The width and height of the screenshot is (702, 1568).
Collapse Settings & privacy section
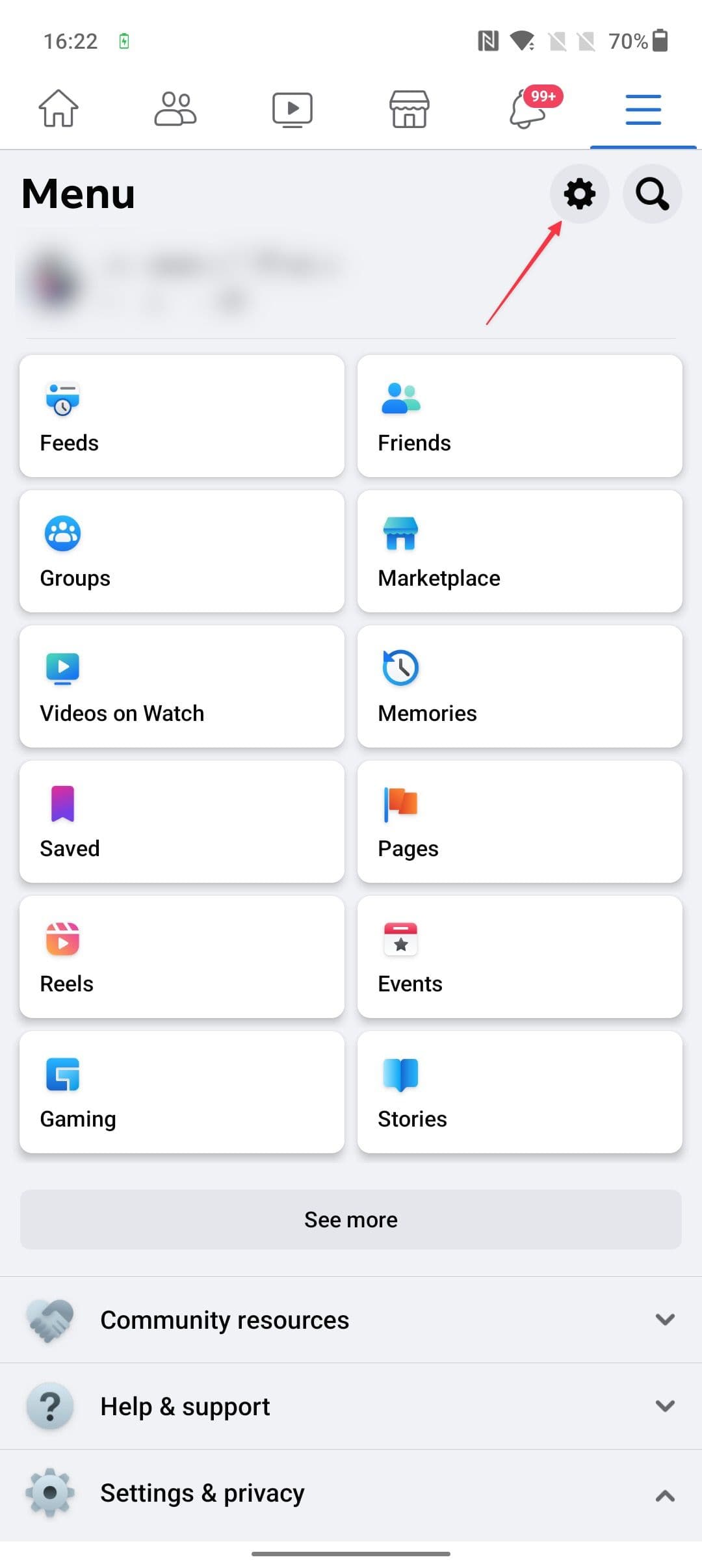tap(351, 1493)
